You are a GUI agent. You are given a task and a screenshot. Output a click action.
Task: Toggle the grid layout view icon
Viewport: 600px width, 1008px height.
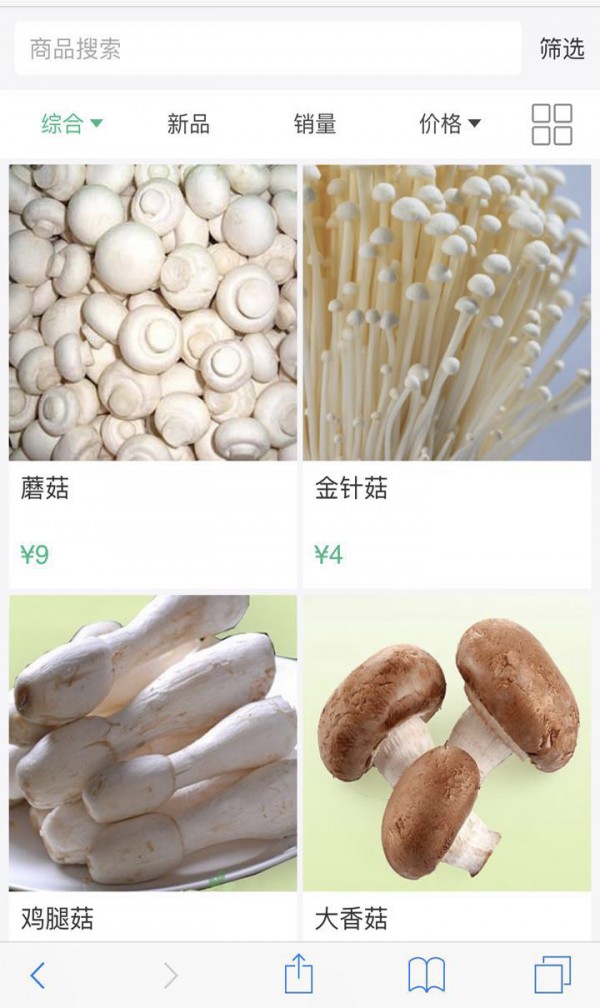pyautogui.click(x=552, y=124)
